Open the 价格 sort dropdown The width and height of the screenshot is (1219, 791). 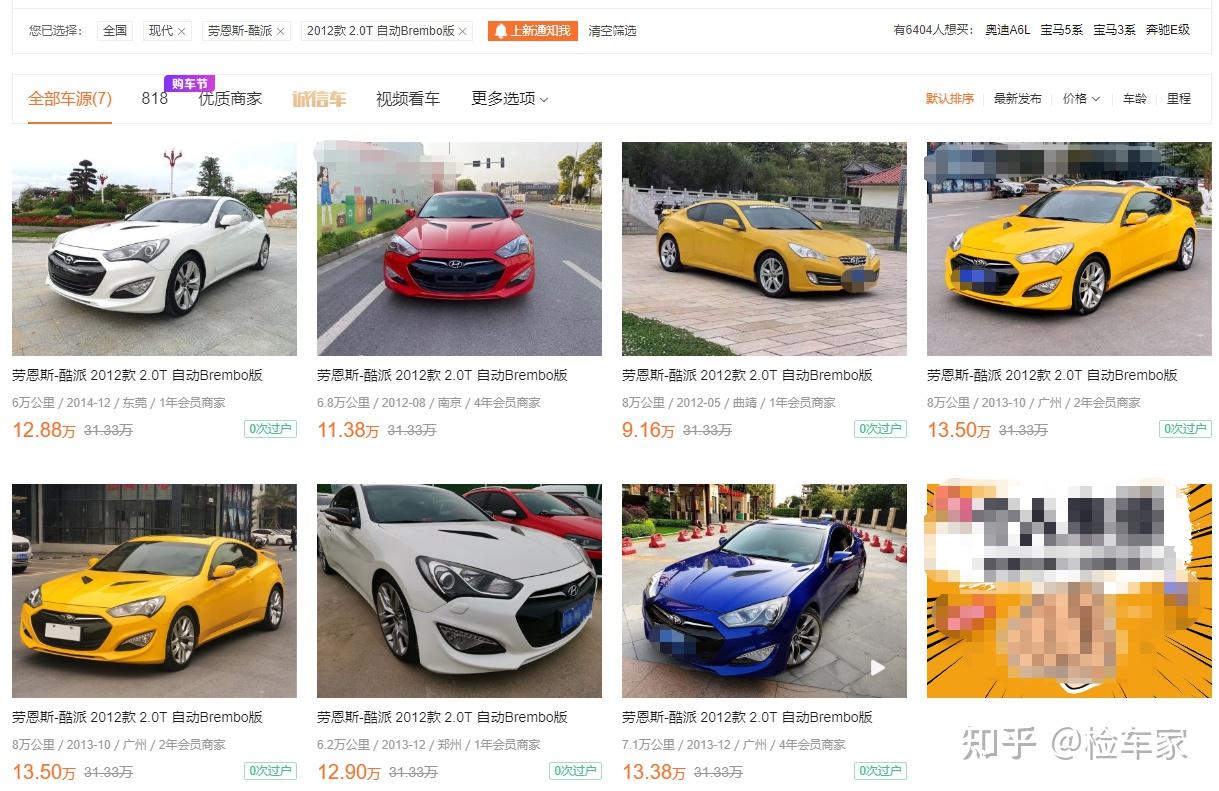(1080, 99)
